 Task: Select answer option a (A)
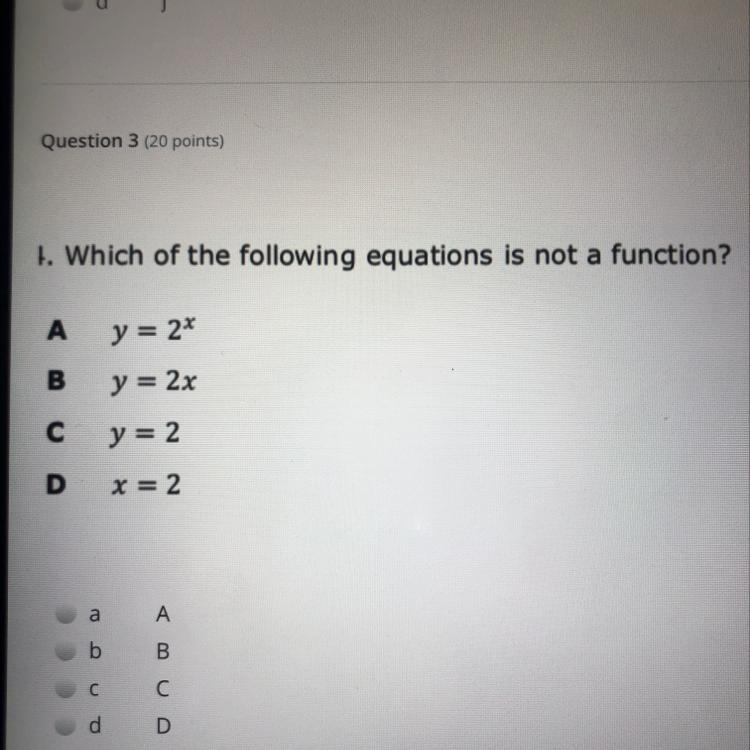pyautogui.click(x=66, y=615)
